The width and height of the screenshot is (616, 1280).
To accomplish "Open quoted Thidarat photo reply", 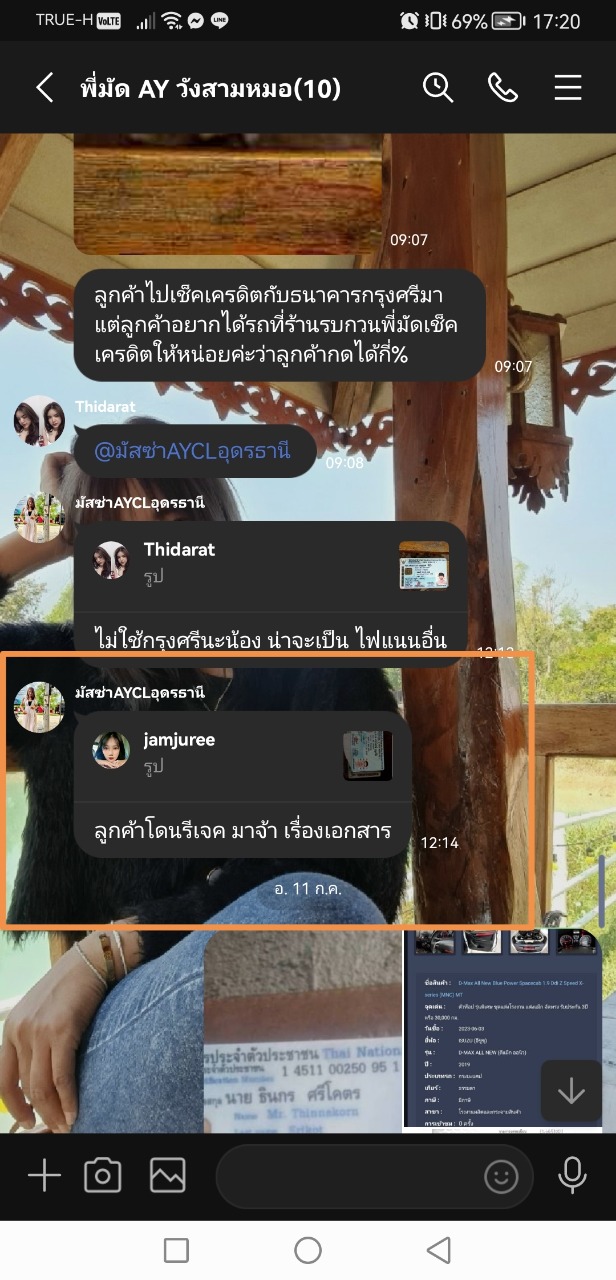I will pos(270,563).
